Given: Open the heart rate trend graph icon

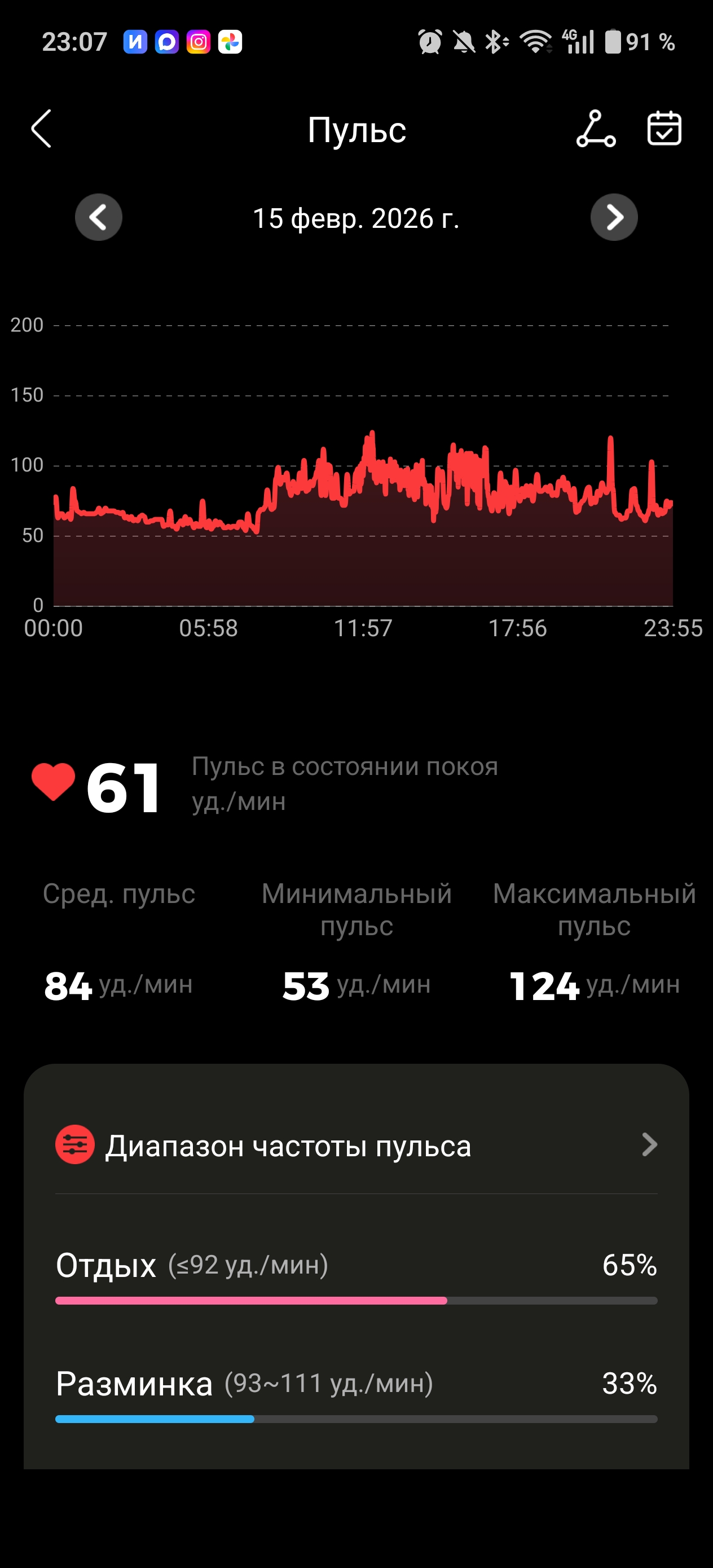Looking at the screenshot, I should click(596, 129).
